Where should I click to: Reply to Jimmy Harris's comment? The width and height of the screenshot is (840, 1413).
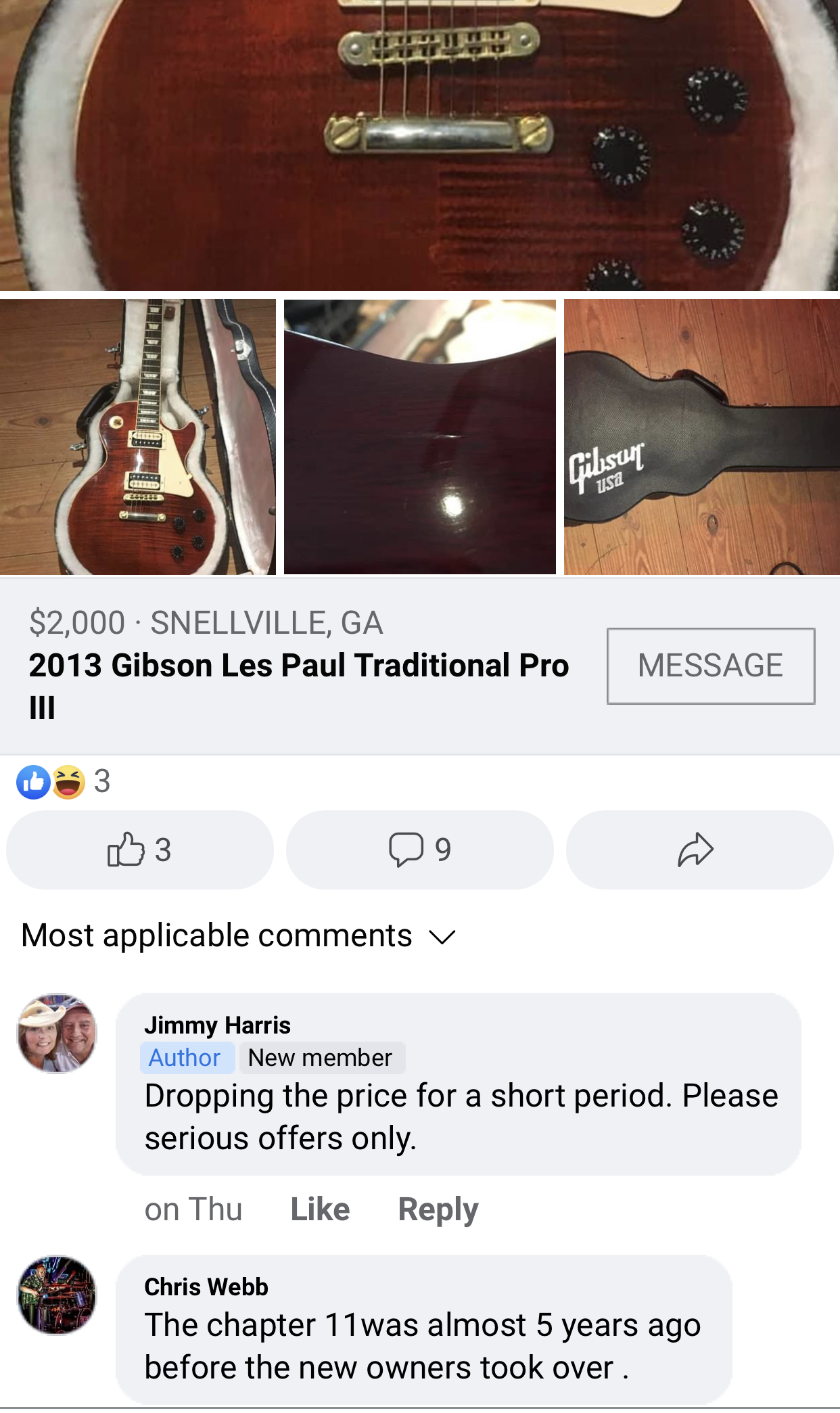(438, 1209)
